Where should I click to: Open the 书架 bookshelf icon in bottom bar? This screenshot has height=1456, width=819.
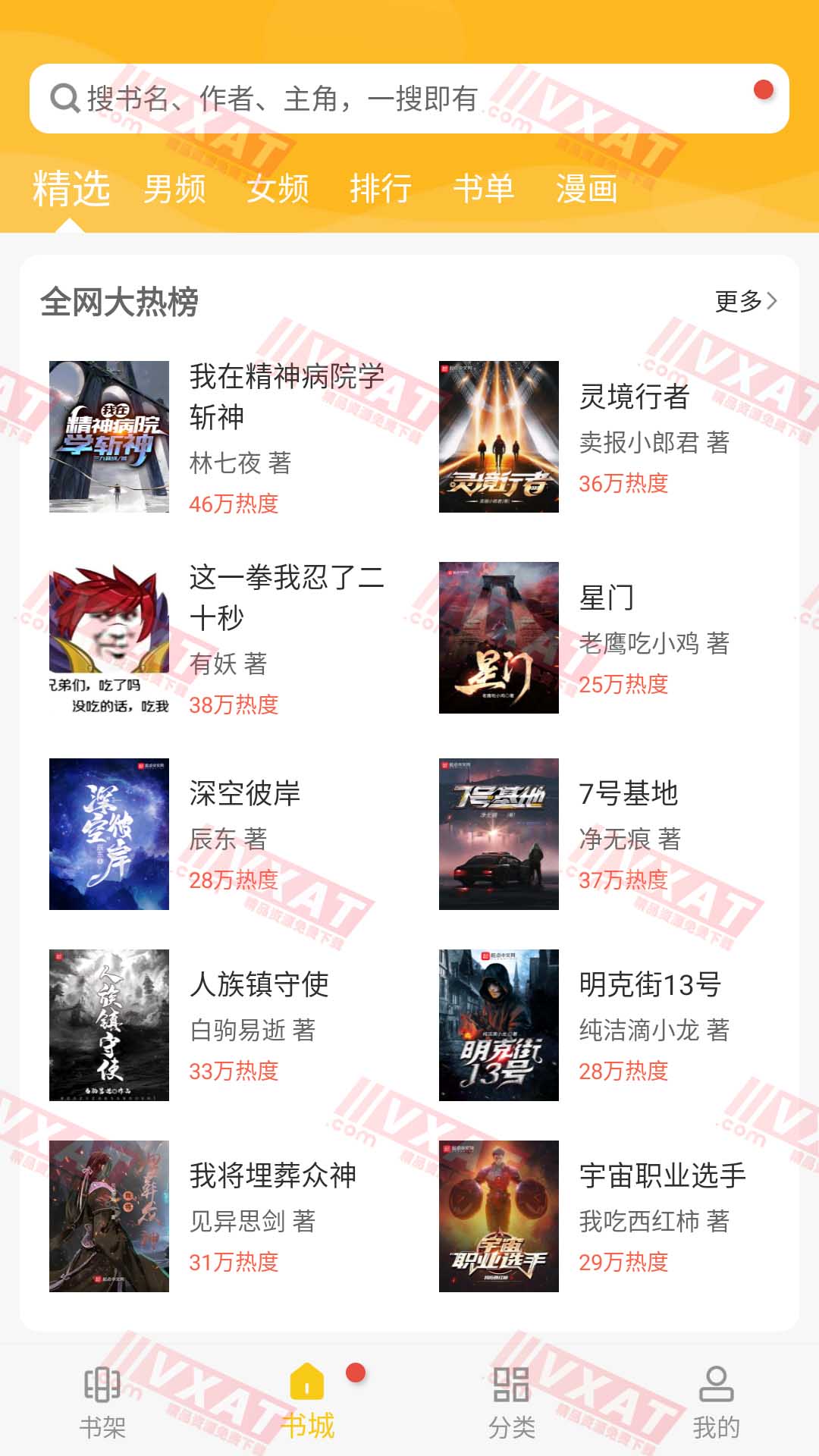coord(102,1395)
